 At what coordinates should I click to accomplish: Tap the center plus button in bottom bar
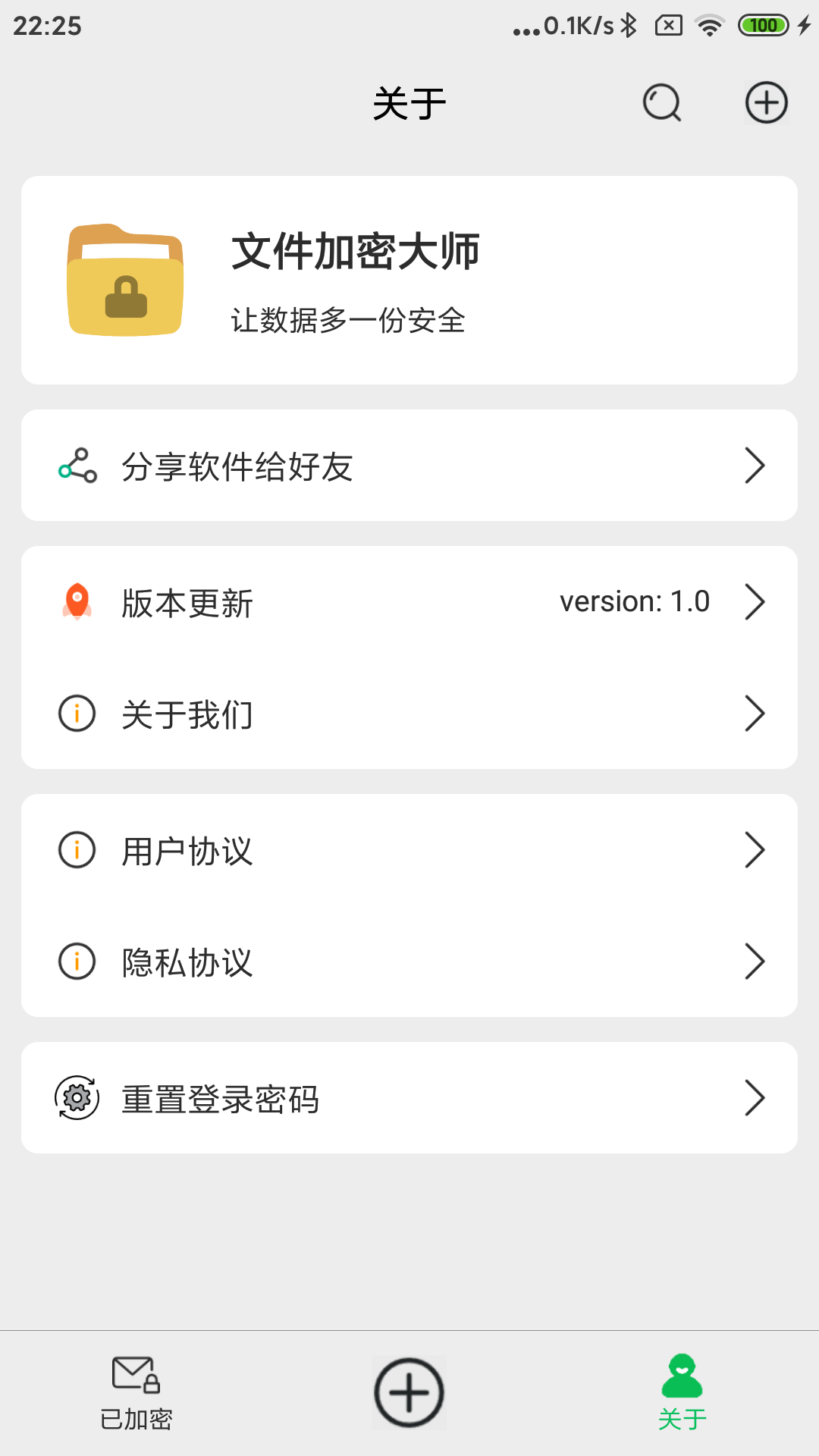click(409, 1392)
